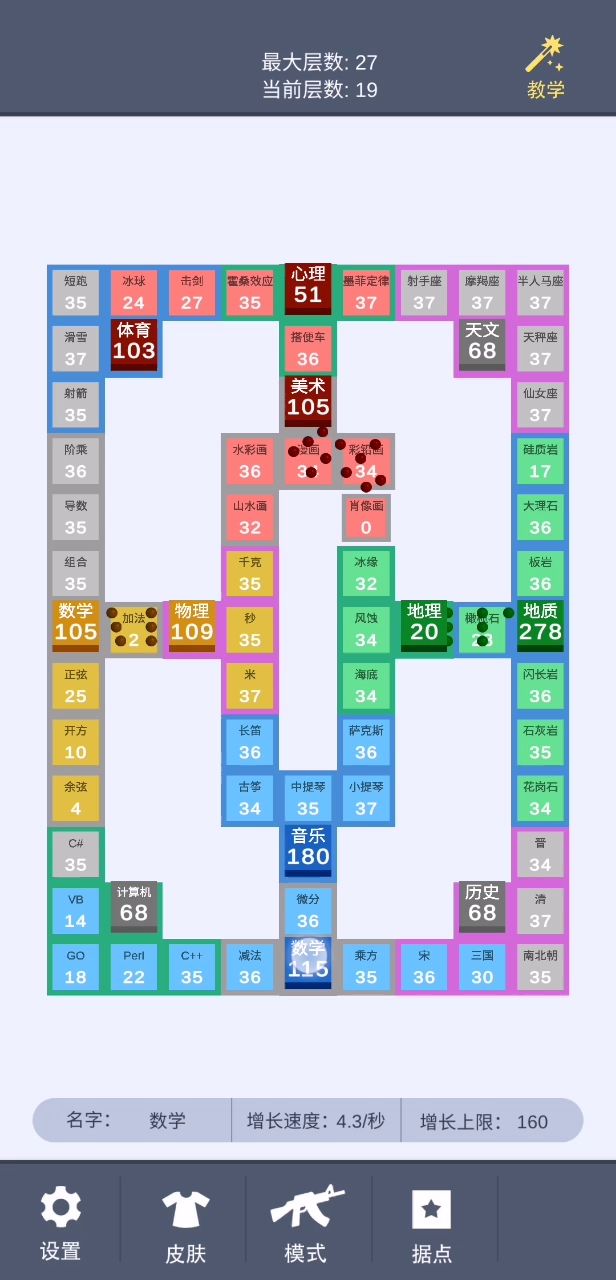The image size is (616, 1280).
Task: Open 设置 settings
Action: click(60, 1222)
